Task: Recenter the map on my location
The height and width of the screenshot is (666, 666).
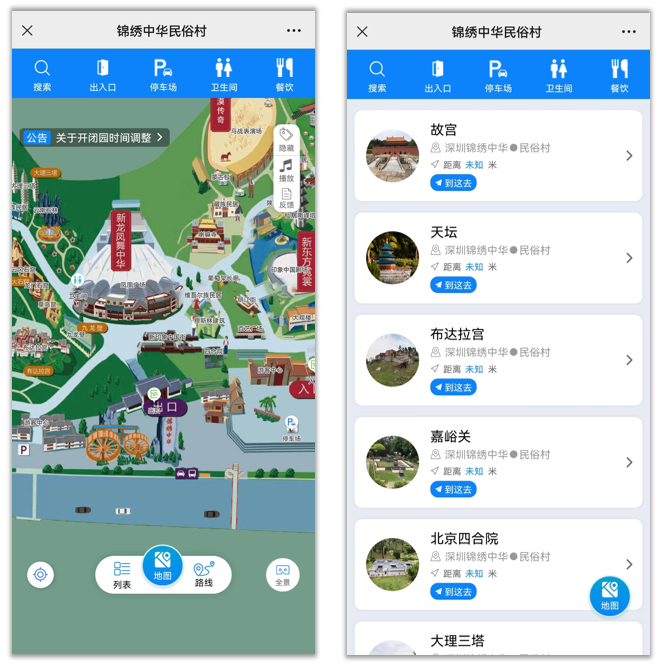Action: point(40,574)
